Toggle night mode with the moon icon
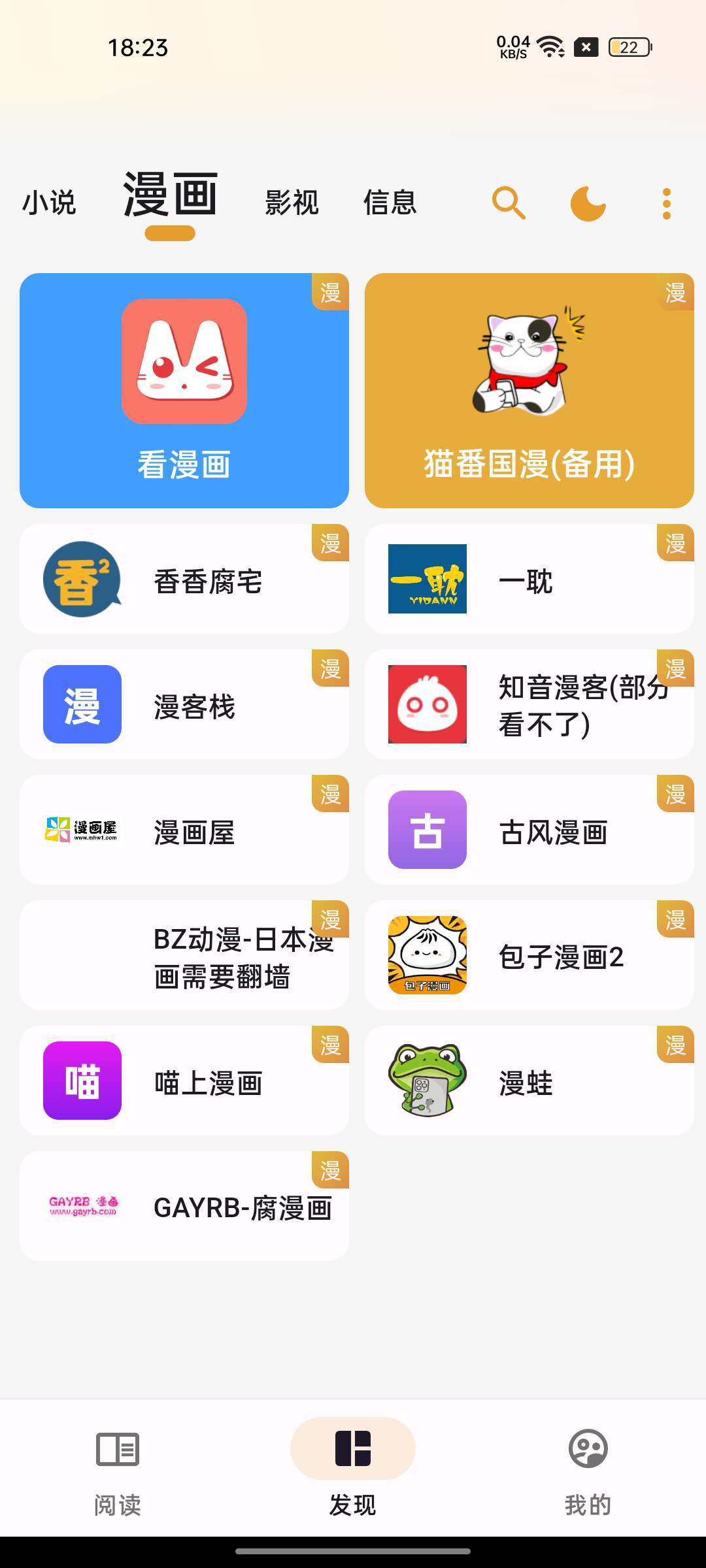The width and height of the screenshot is (706, 1568). pos(588,203)
